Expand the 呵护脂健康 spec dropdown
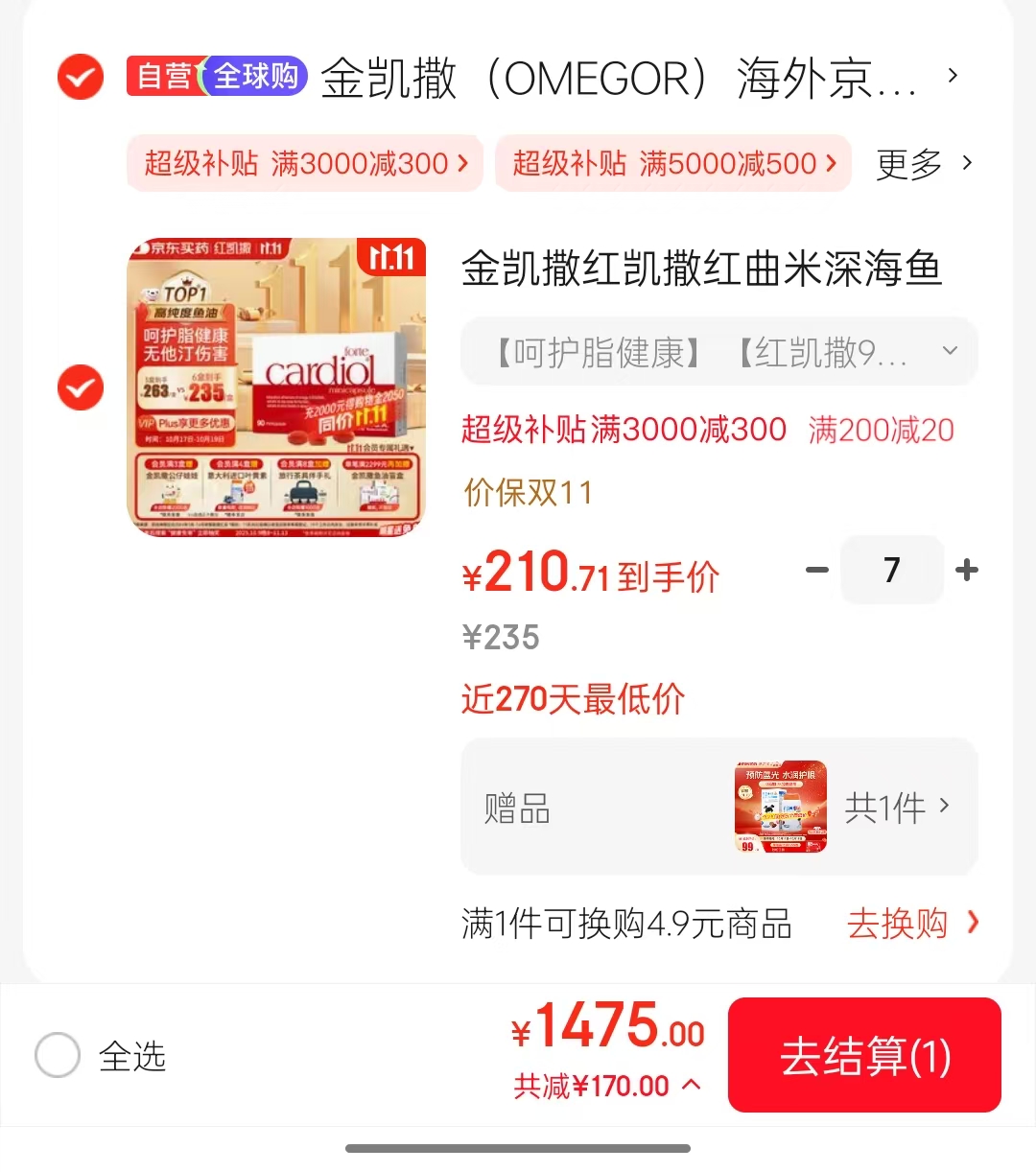Image resolution: width=1036 pixels, height=1172 pixels. click(719, 352)
